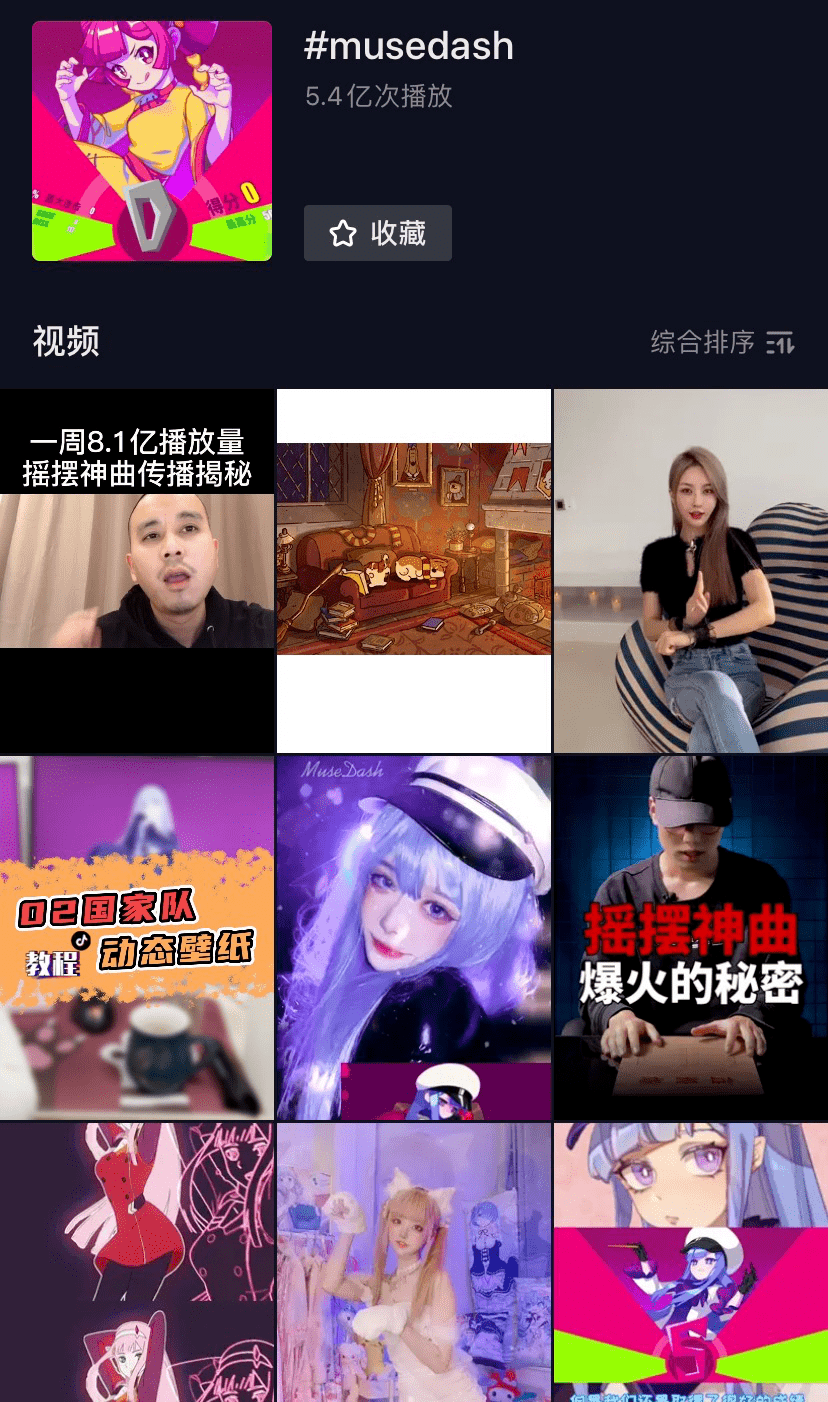Screen dimensions: 828x1402
Task: Open the cartoon living room video
Action: point(414,570)
